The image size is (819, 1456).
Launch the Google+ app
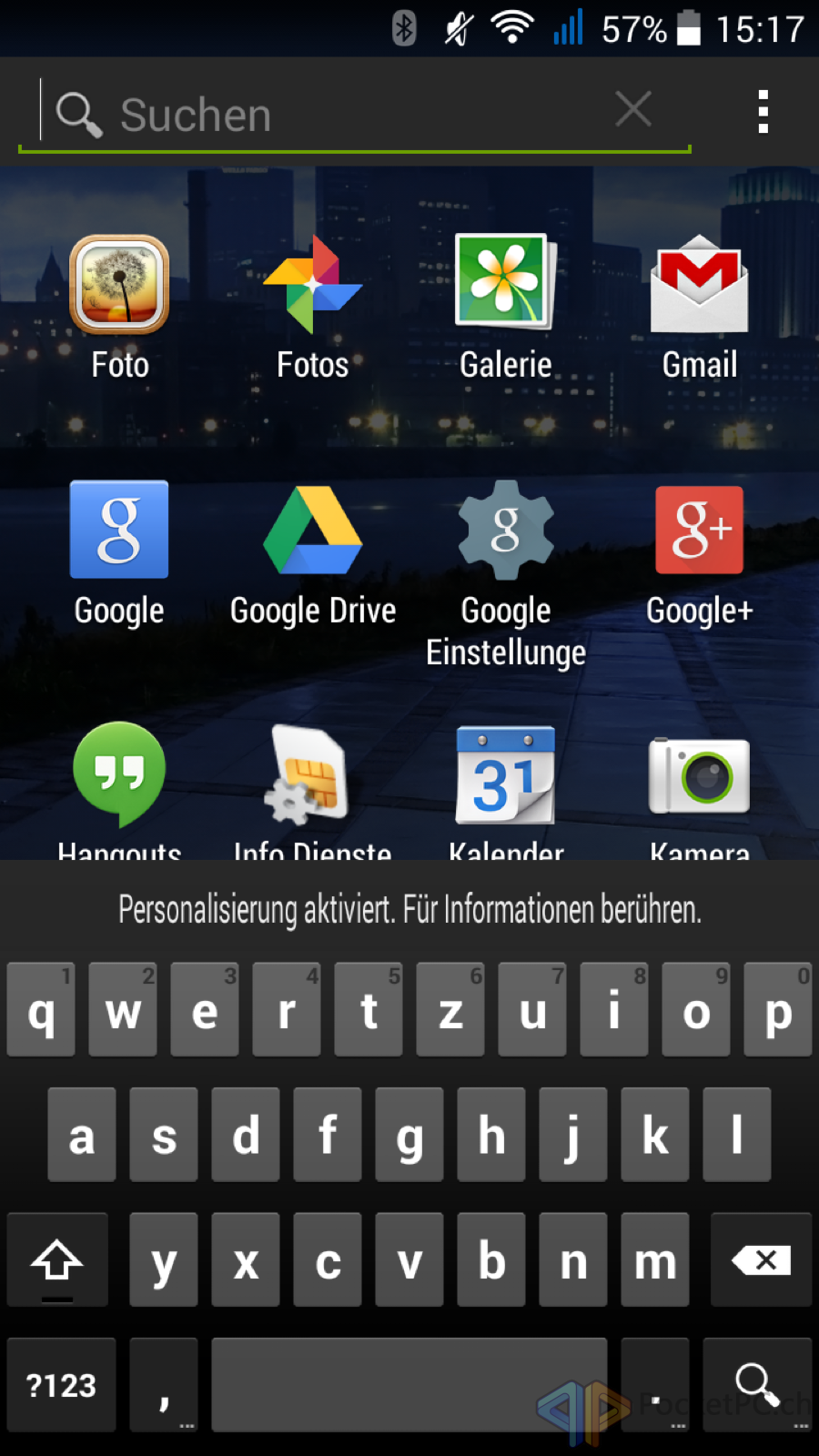700,553
